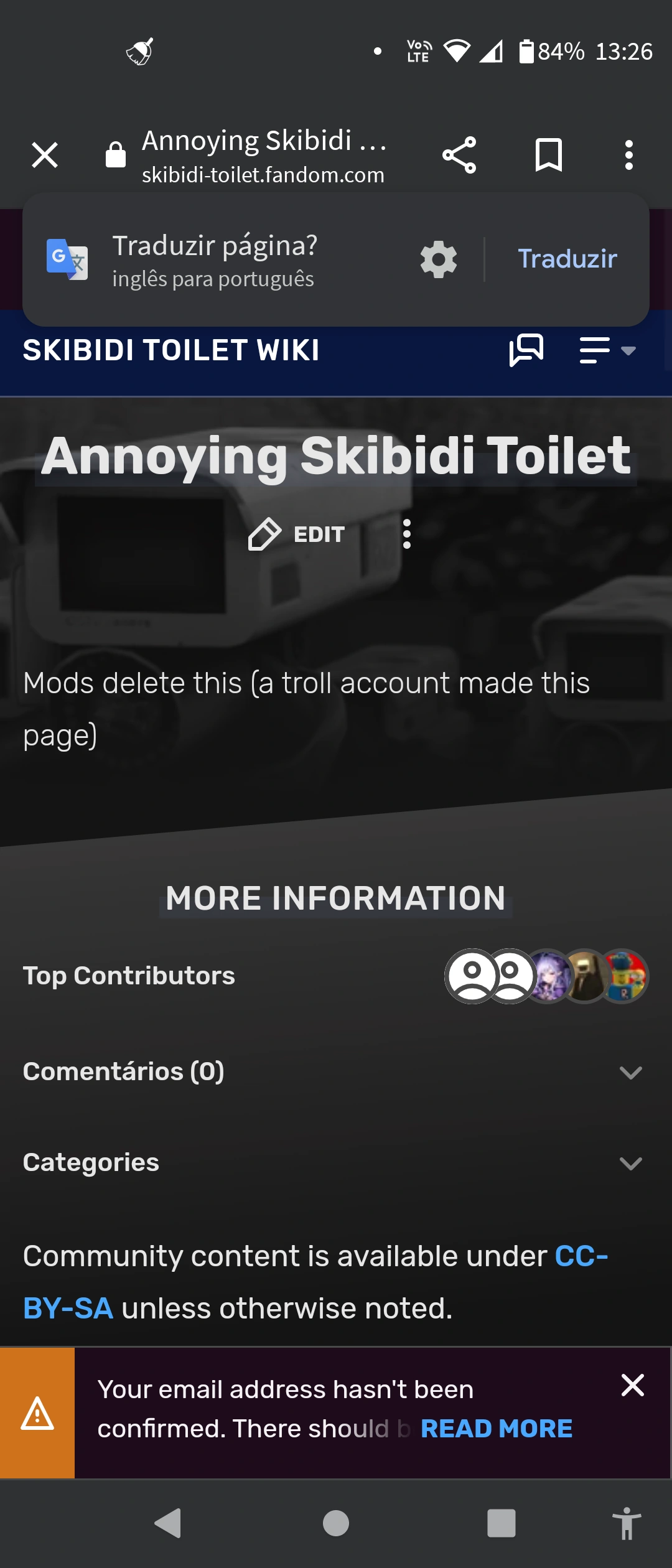Dismiss the email confirmation banner
Viewport: 672px width, 1568px height.
point(633,1388)
